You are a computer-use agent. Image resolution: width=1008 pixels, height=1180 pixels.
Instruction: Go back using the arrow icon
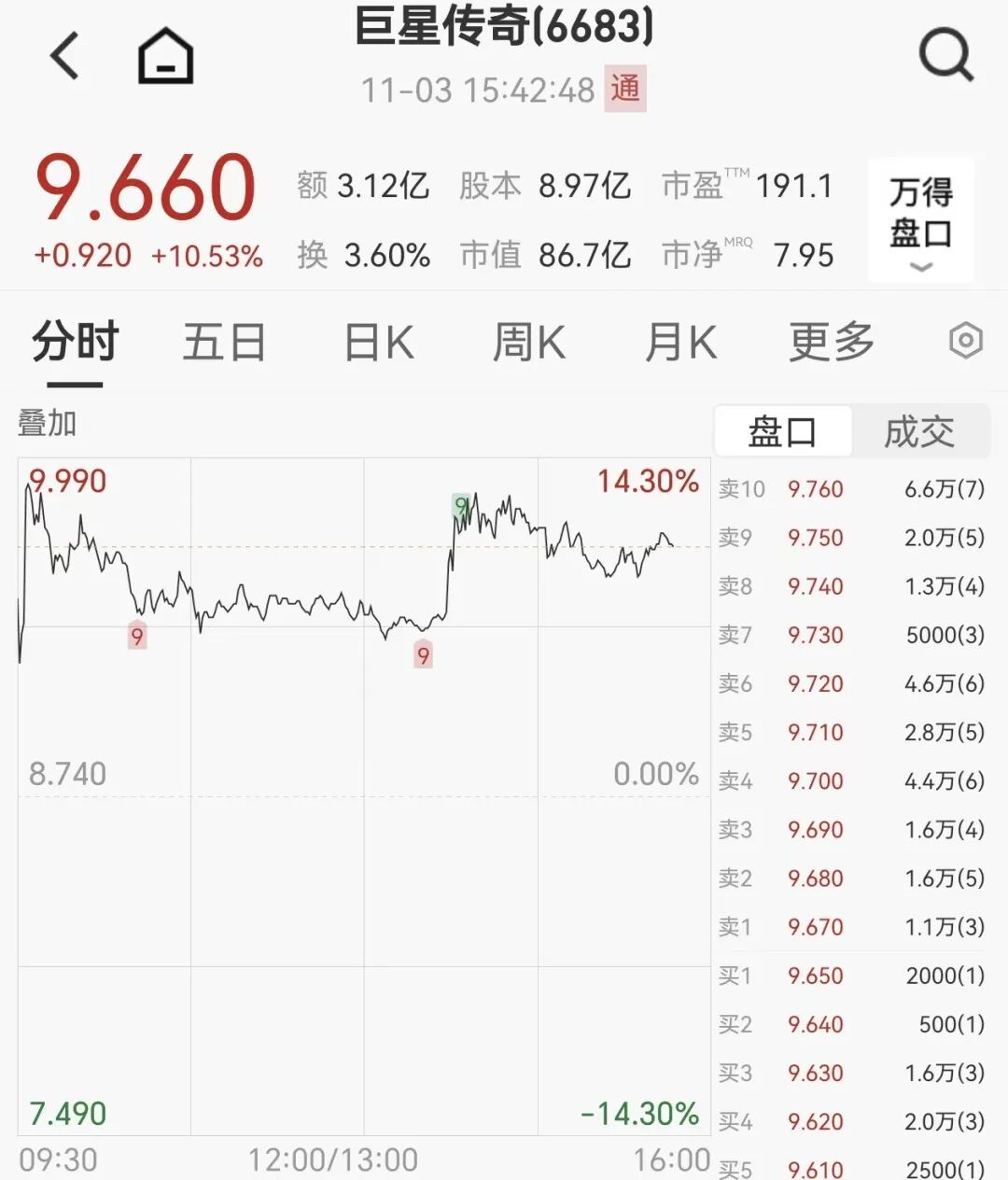(64, 55)
